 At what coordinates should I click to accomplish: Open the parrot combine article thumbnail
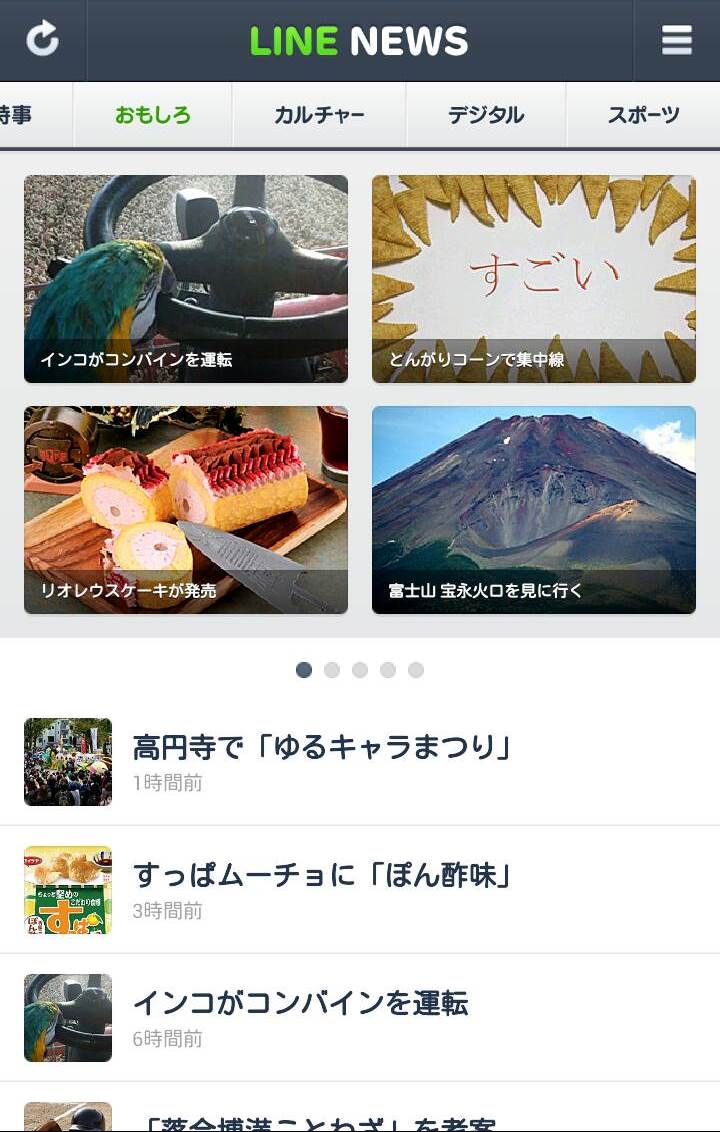185,278
